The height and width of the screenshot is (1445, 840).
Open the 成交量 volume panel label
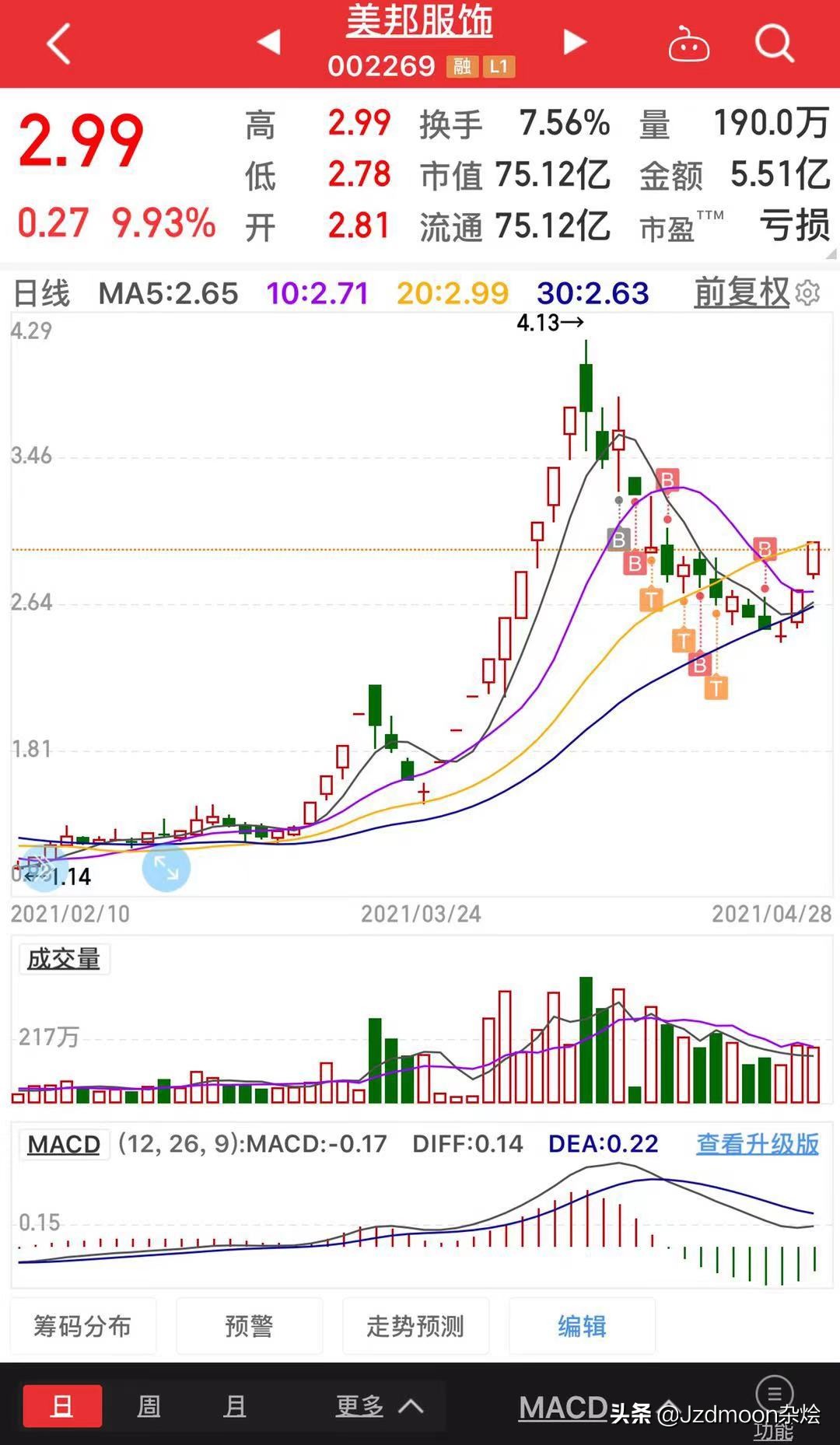tap(64, 959)
